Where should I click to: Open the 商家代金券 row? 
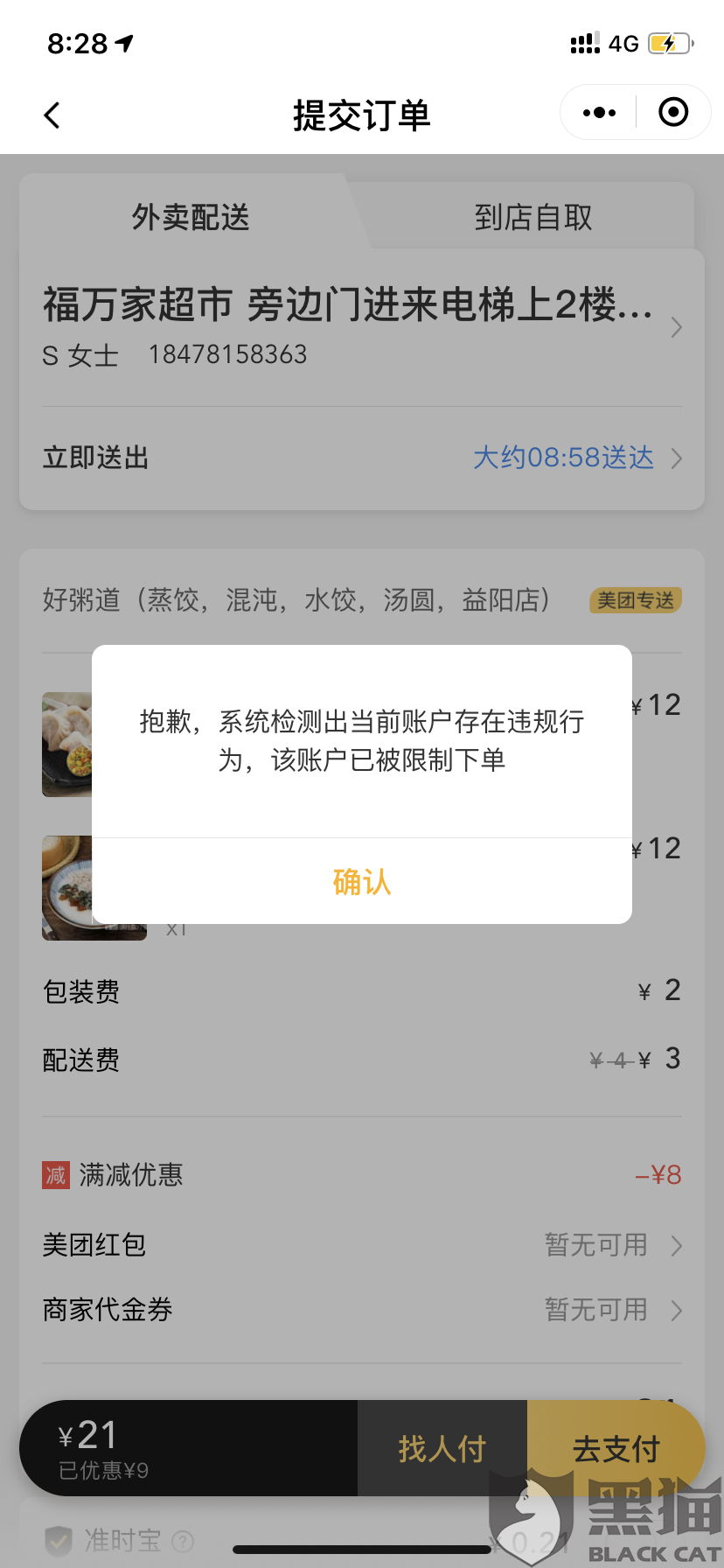362,1309
